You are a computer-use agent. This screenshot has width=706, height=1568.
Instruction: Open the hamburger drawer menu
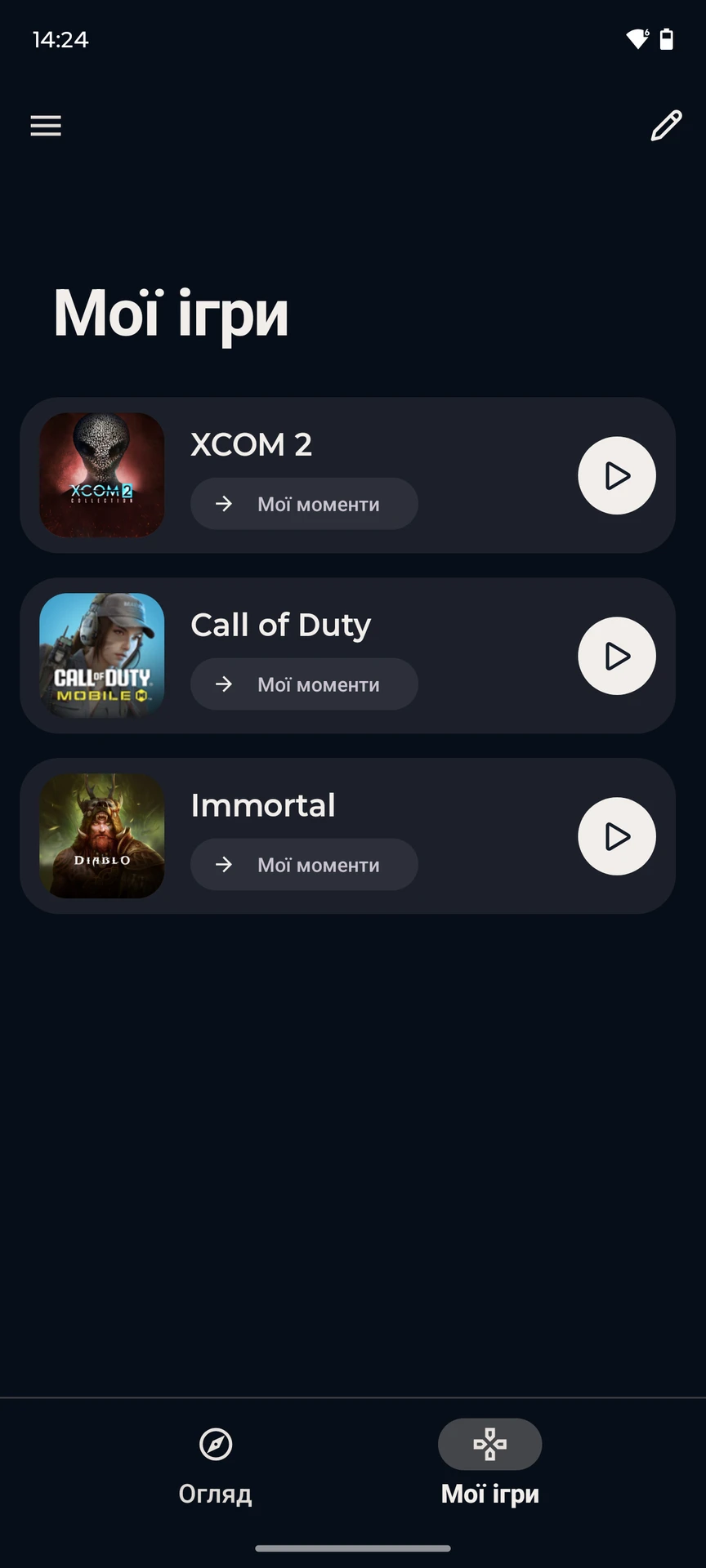pyautogui.click(x=46, y=126)
